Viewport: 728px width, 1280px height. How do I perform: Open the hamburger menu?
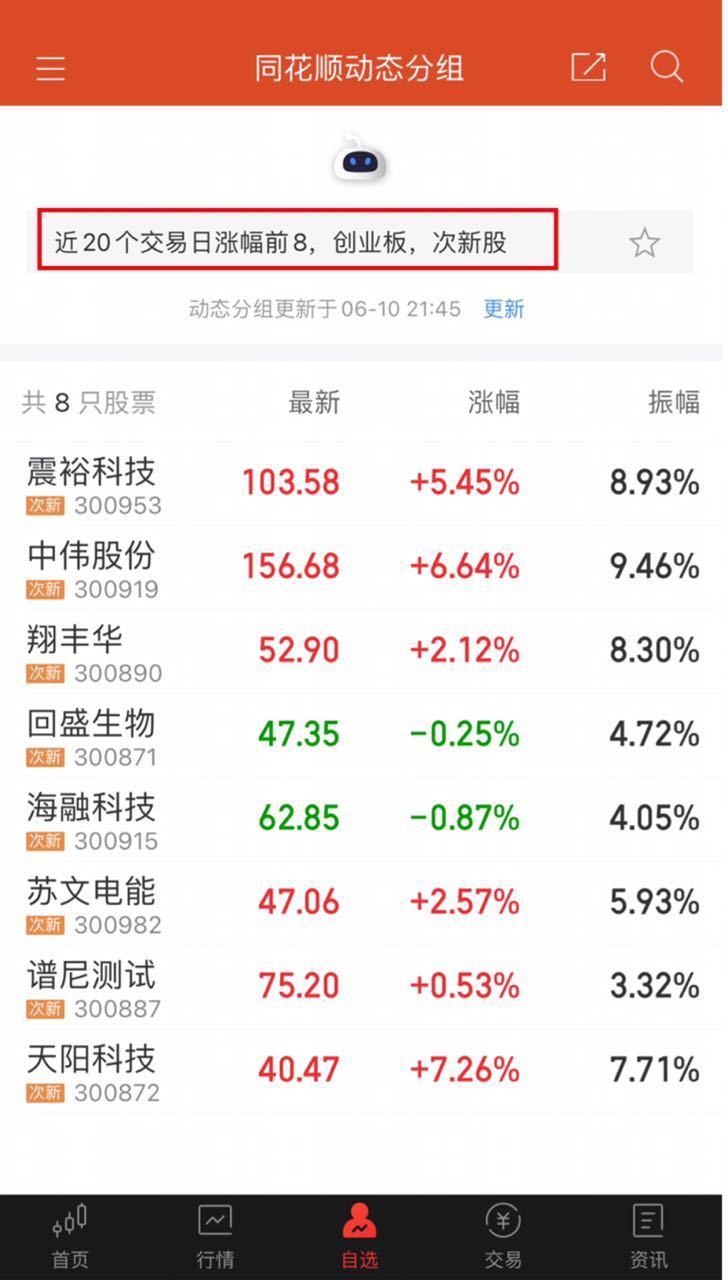(x=50, y=68)
